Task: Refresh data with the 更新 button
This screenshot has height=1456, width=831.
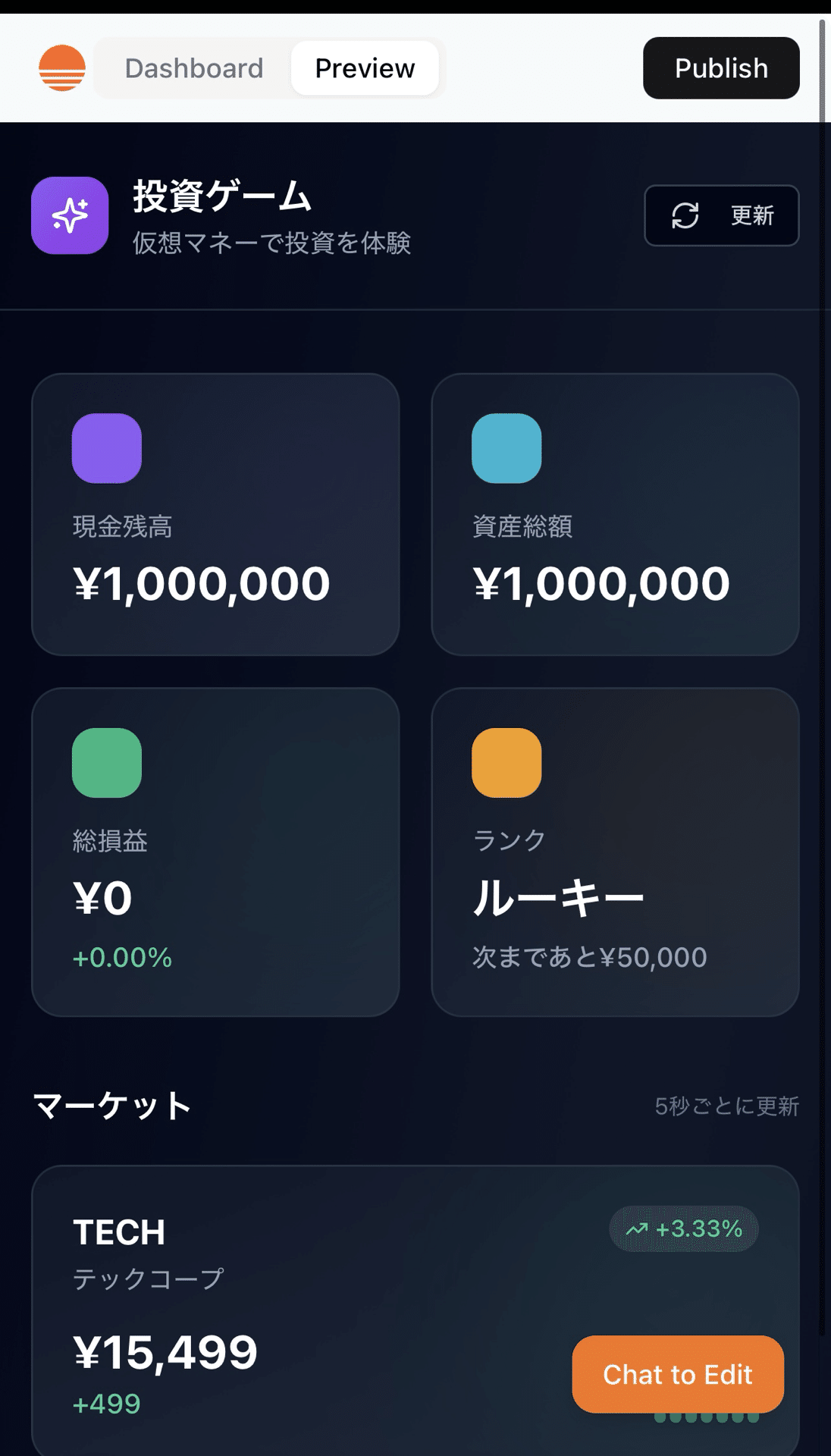Action: pyautogui.click(x=721, y=215)
